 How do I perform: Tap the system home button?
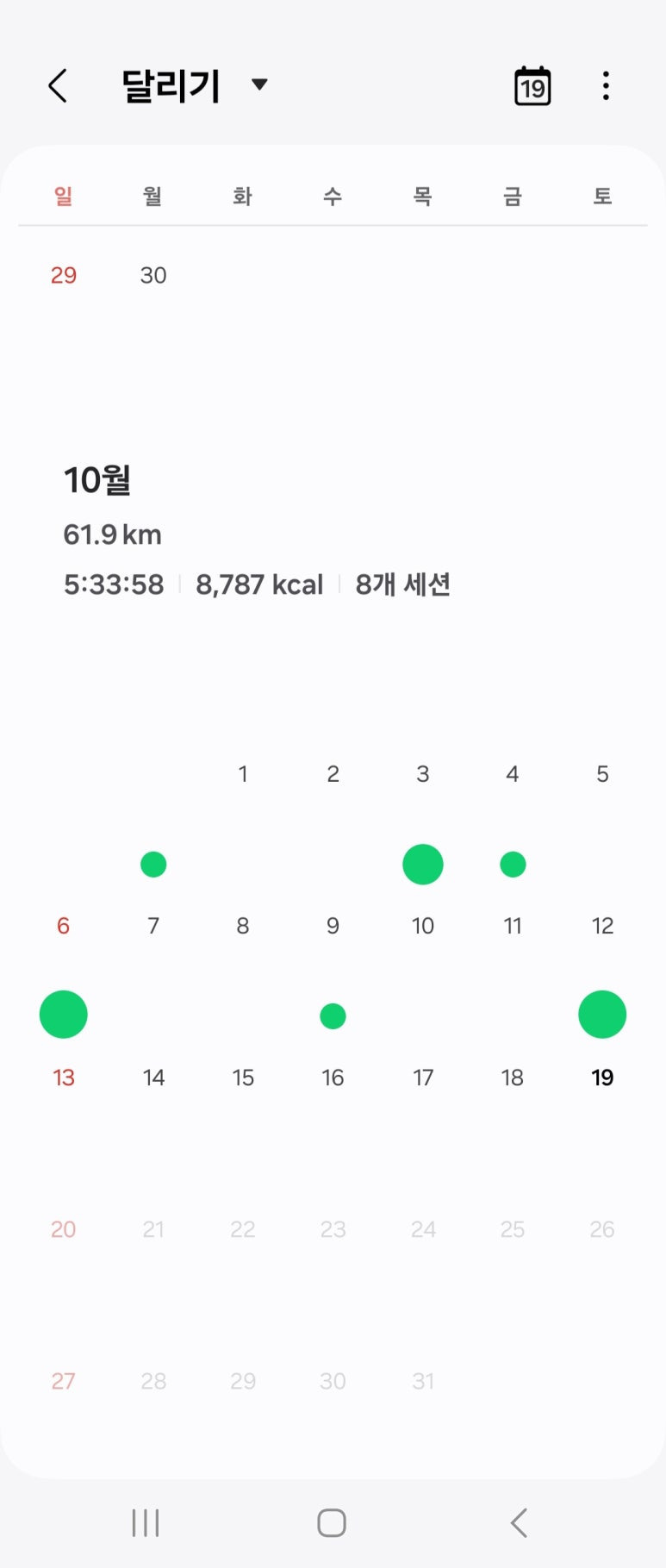coord(332,1522)
